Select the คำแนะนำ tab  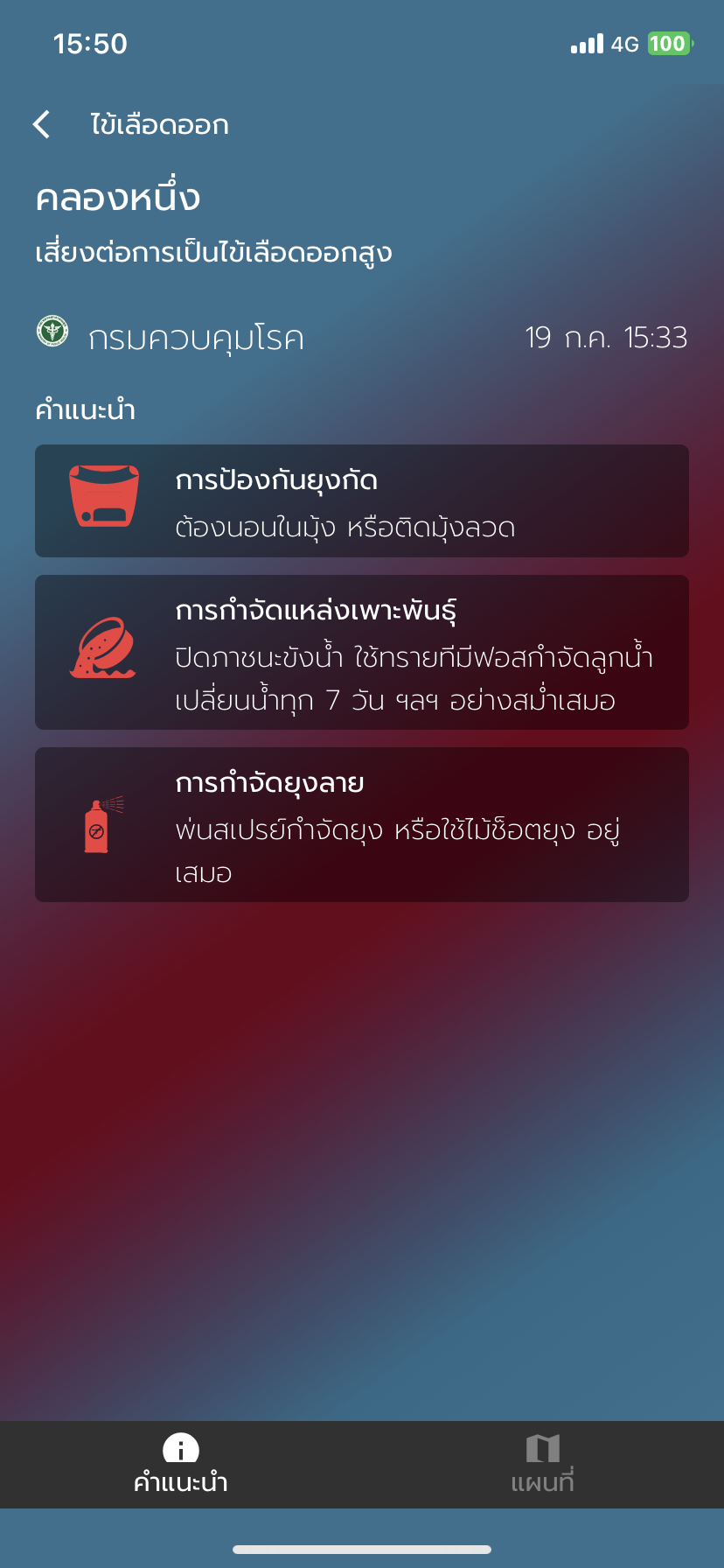pos(181,1465)
